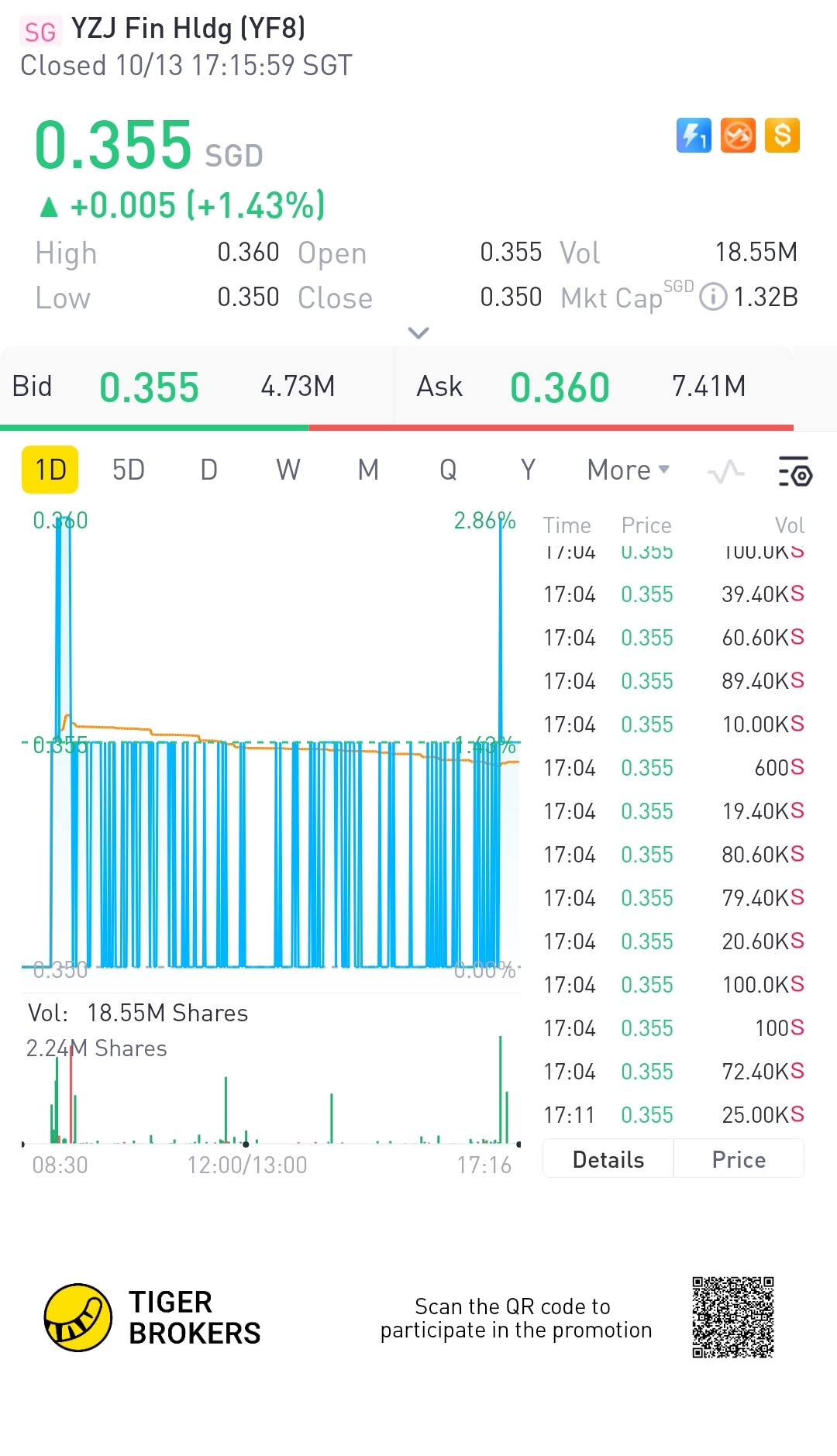This screenshot has width=837, height=1456.
Task: Expand the quote details chevron
Action: [x=418, y=333]
